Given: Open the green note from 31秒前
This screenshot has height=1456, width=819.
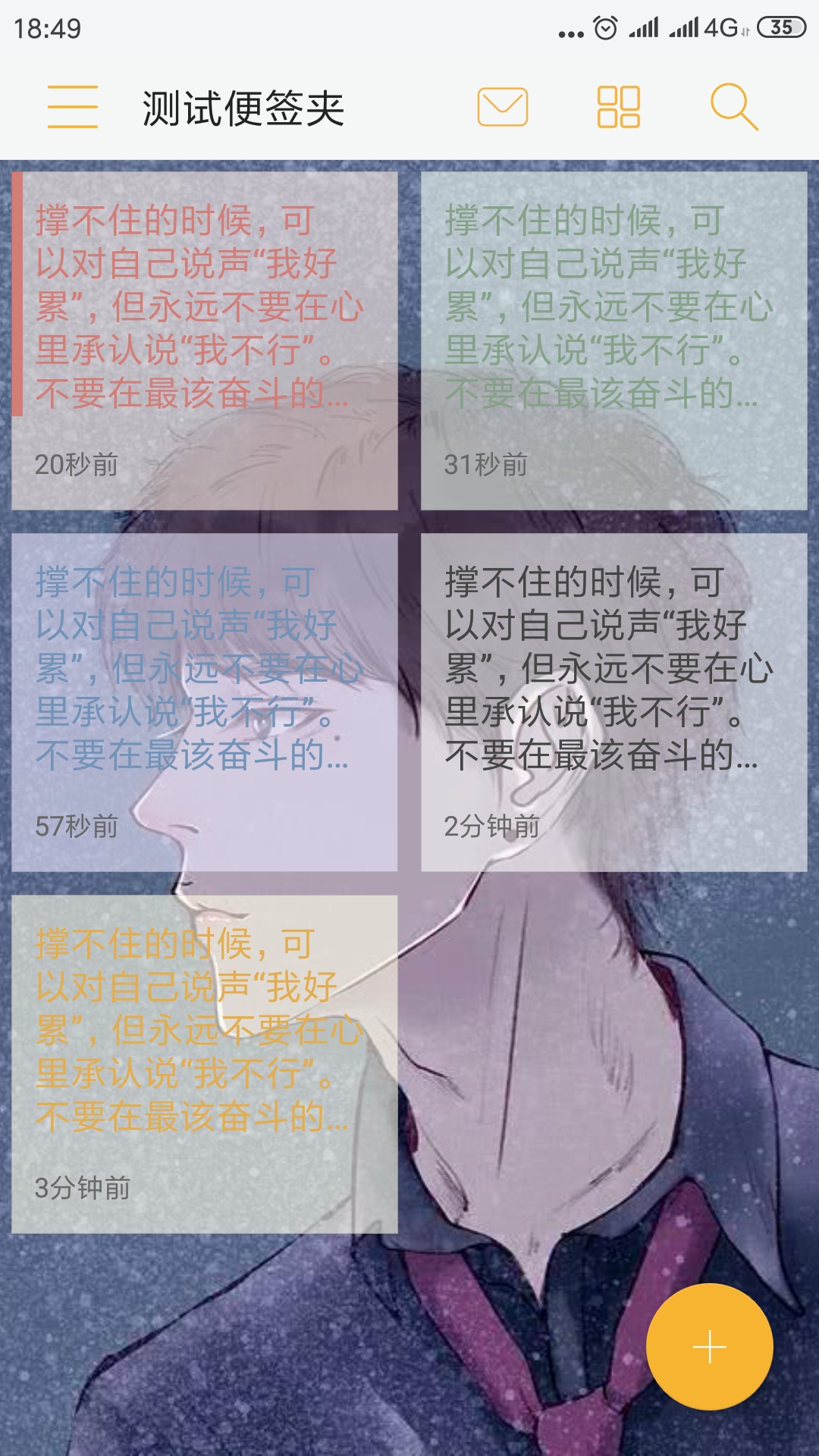Looking at the screenshot, I should [x=613, y=340].
